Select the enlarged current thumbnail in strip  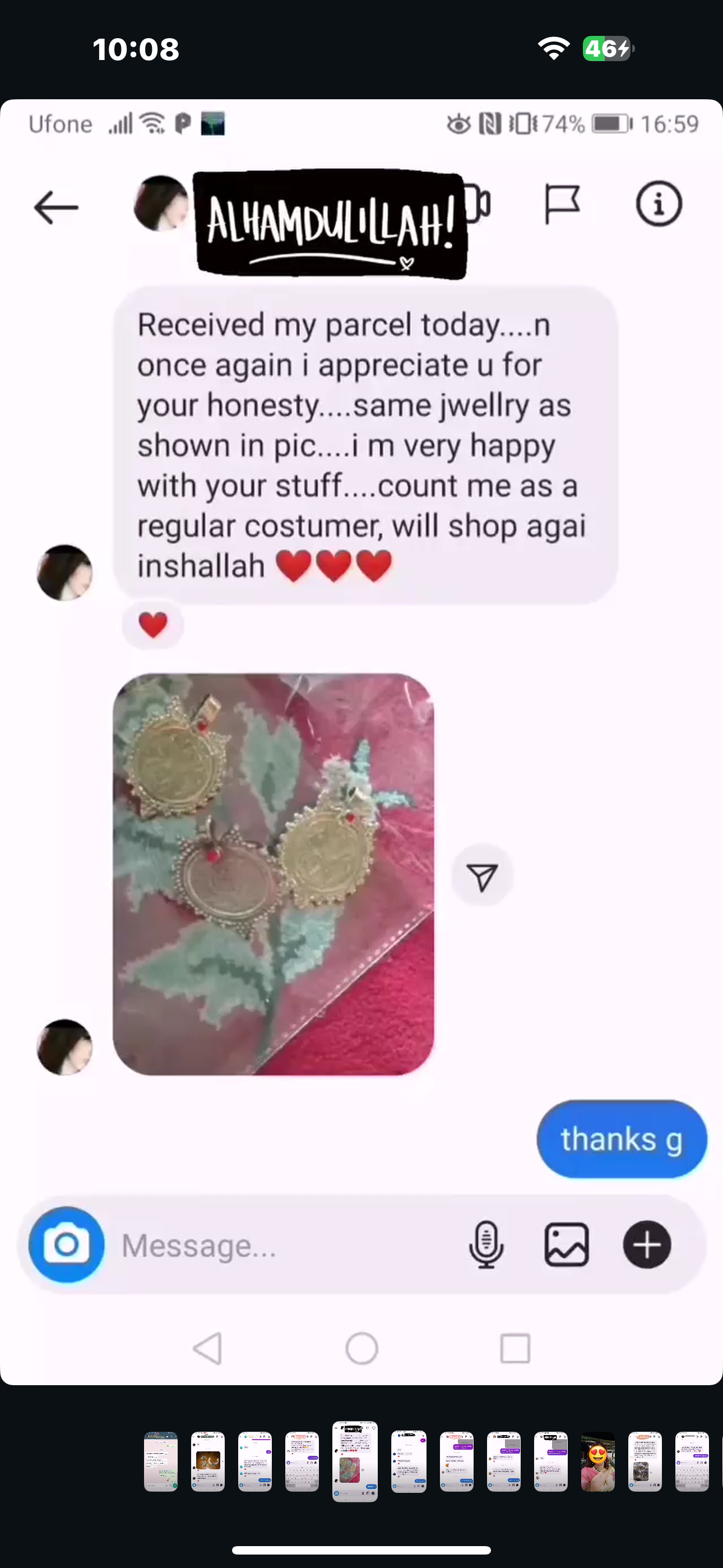[x=355, y=1461]
